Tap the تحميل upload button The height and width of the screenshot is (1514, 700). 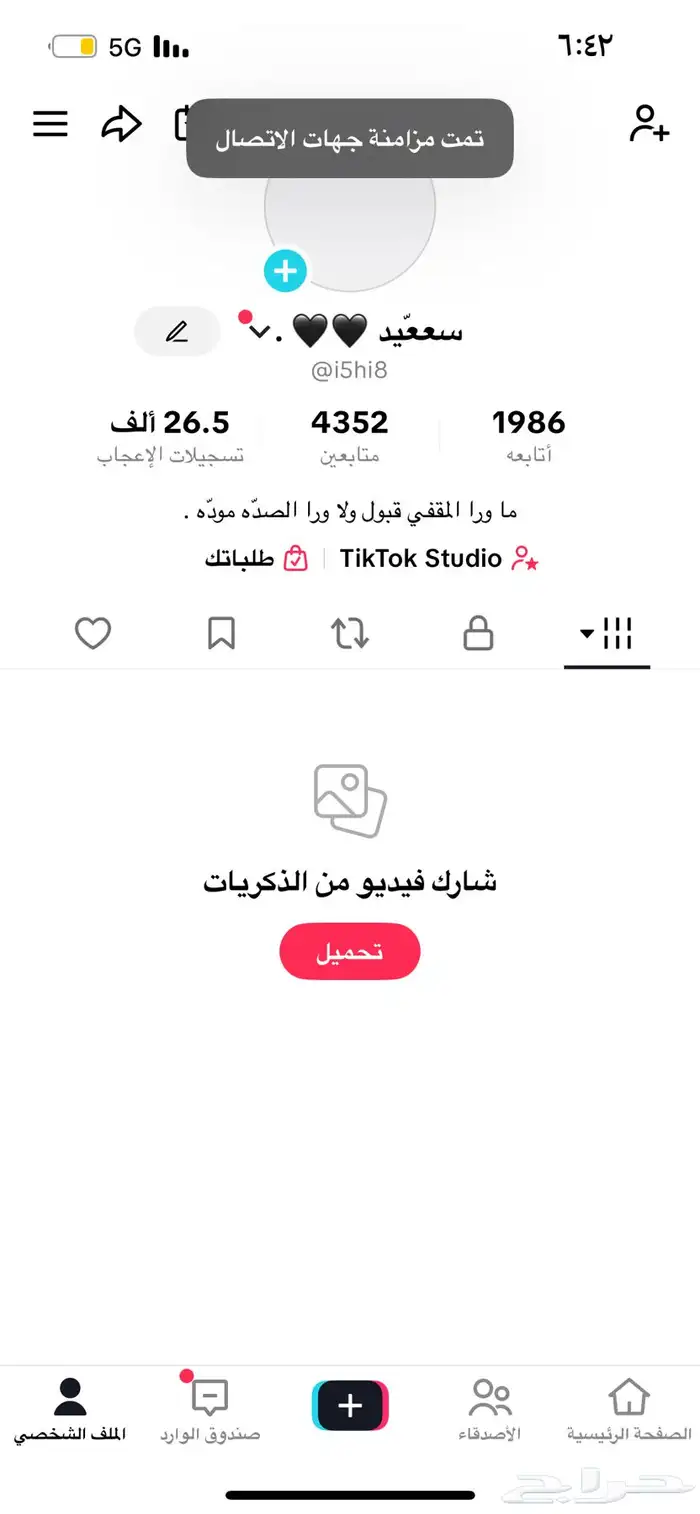pyautogui.click(x=350, y=952)
